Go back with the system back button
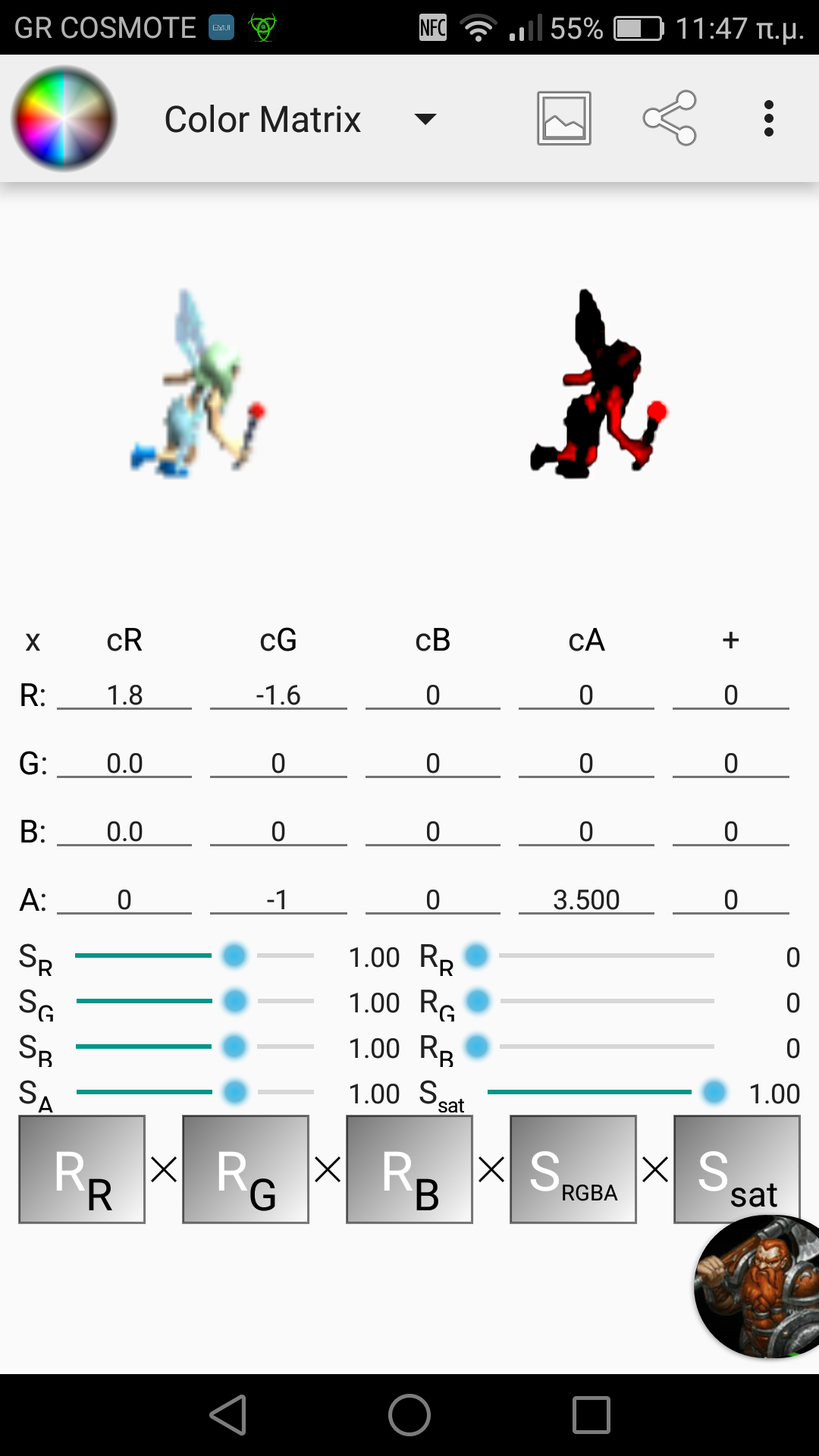Screen dimensions: 819x1456 228,1415
